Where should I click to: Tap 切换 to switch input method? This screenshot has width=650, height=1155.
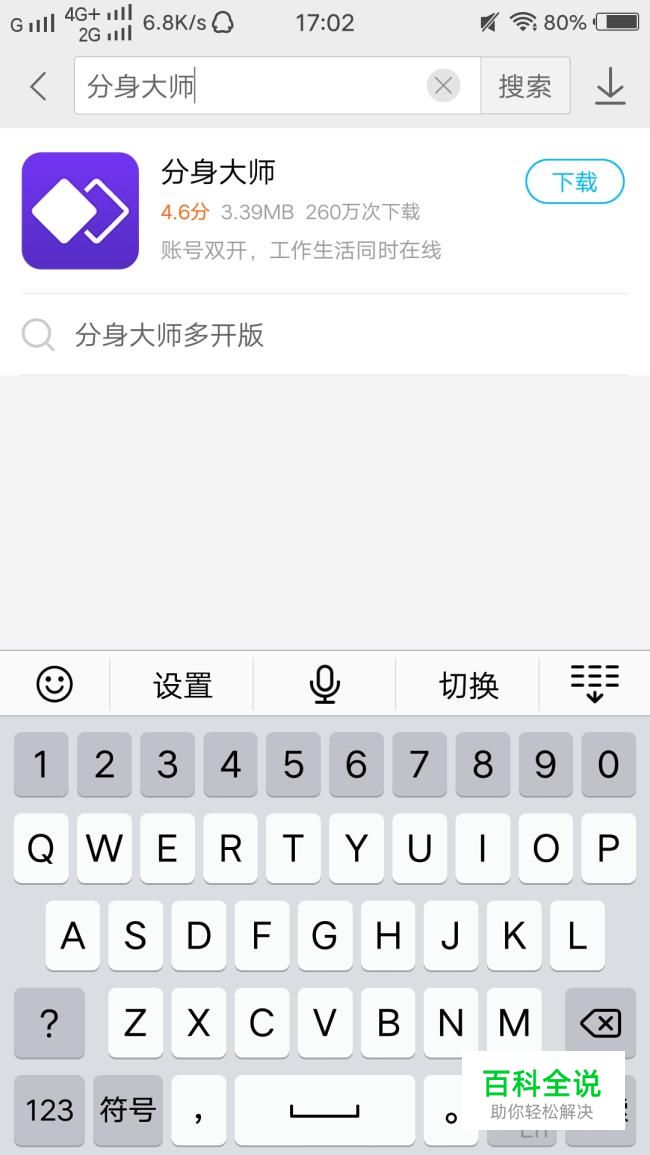[468, 685]
